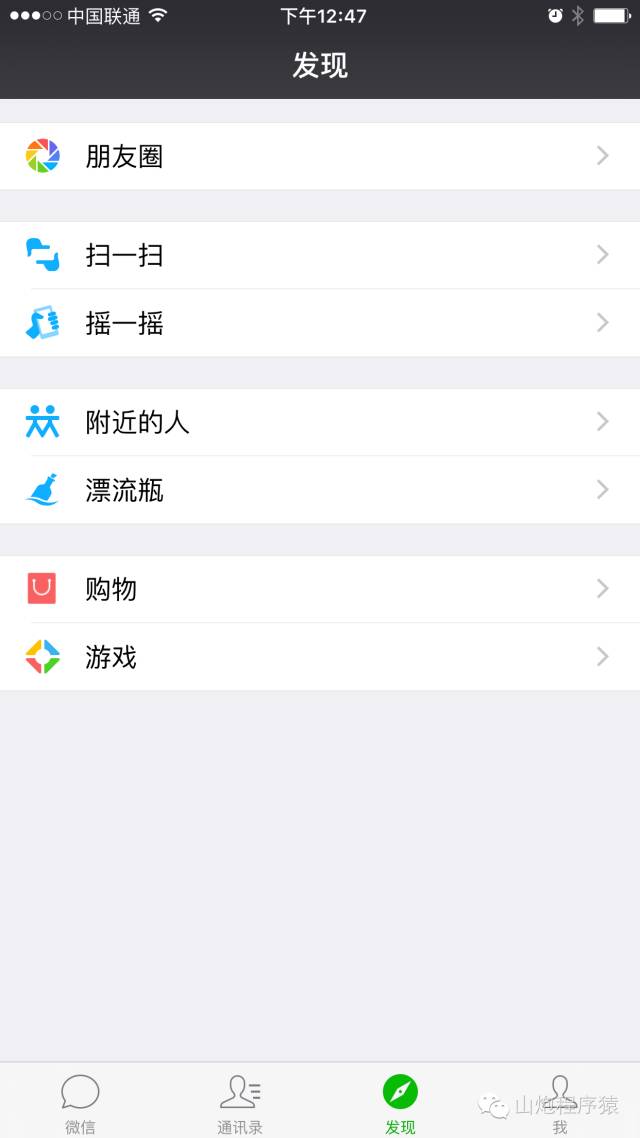View 附近的人 (People Nearby)
Screen dimensions: 640x1138
click(320, 422)
